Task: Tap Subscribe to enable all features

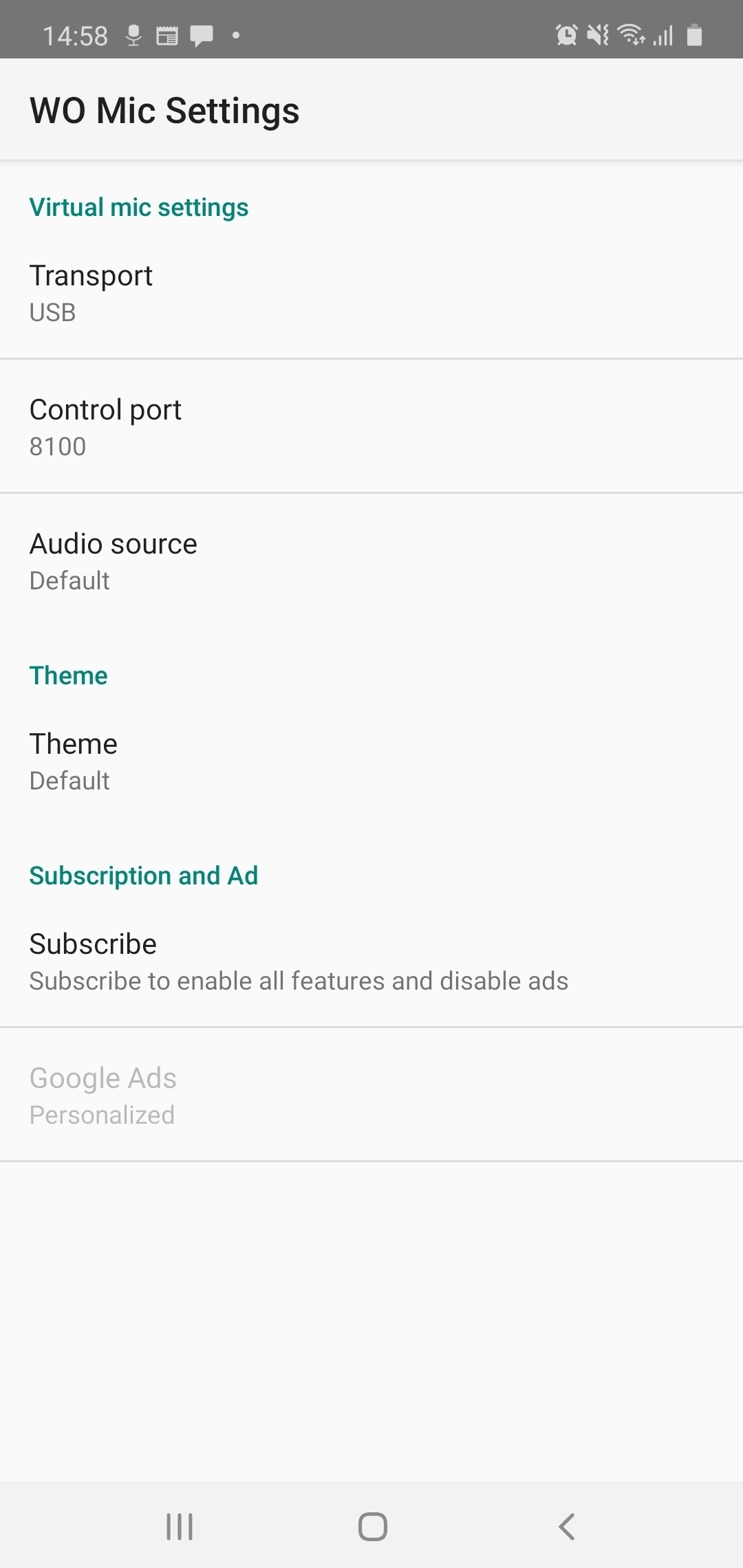Action: point(371,961)
